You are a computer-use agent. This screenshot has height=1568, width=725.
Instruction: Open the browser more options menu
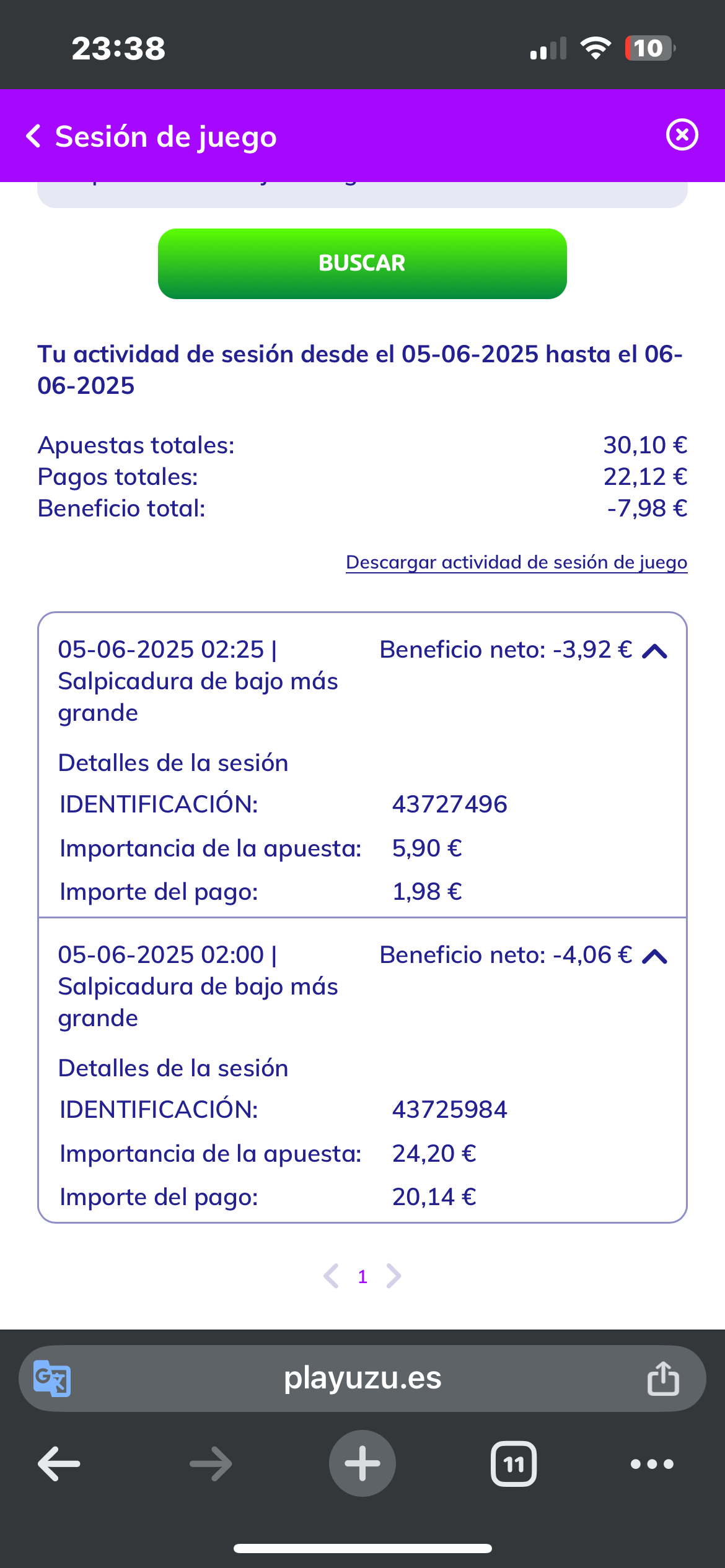[651, 1464]
